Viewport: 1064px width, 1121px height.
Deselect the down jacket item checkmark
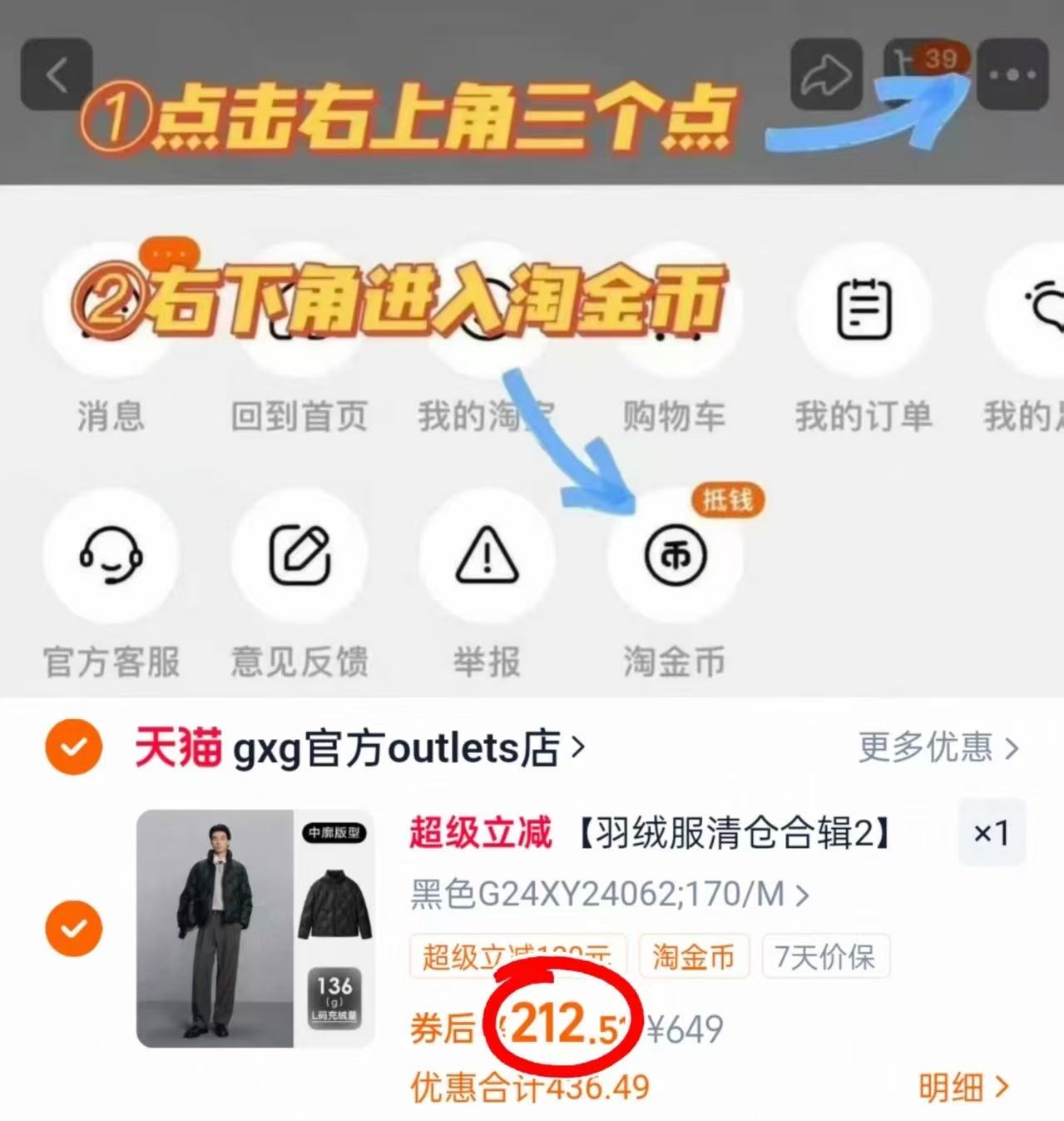pyautogui.click(x=73, y=927)
